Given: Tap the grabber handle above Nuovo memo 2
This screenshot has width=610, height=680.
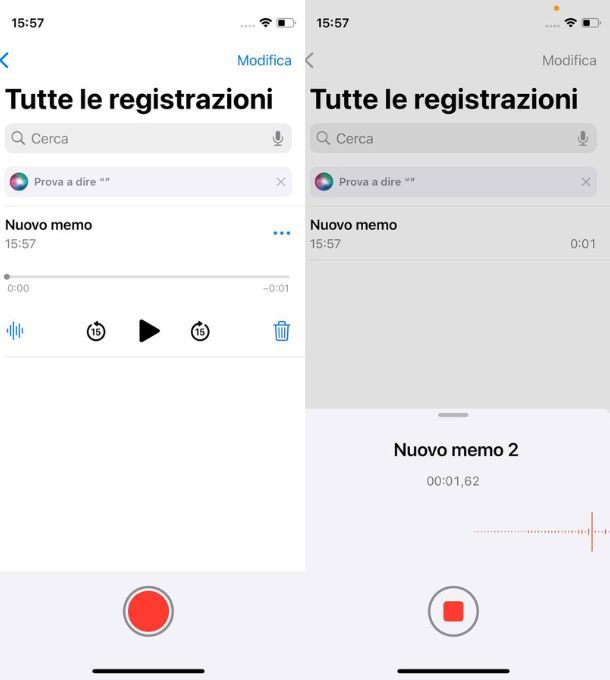Looking at the screenshot, I should 453,415.
